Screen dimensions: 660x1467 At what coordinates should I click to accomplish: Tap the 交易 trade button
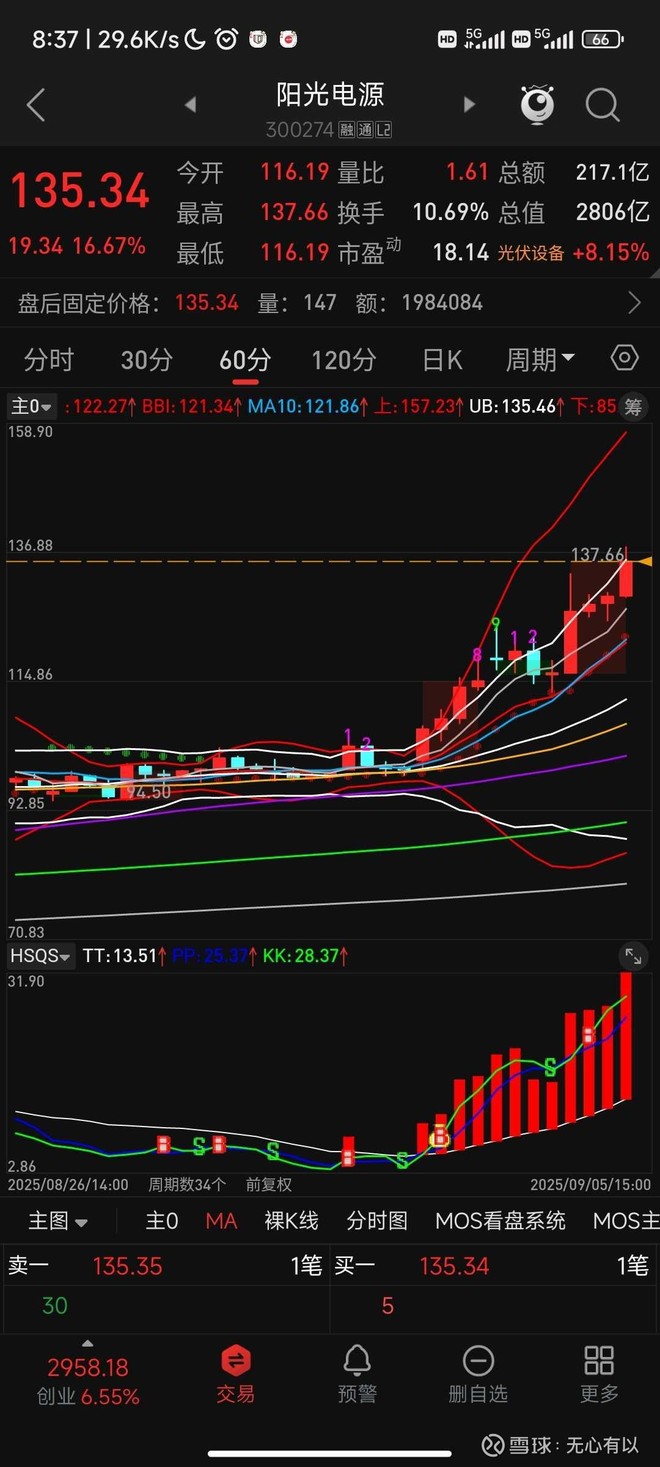click(236, 1374)
